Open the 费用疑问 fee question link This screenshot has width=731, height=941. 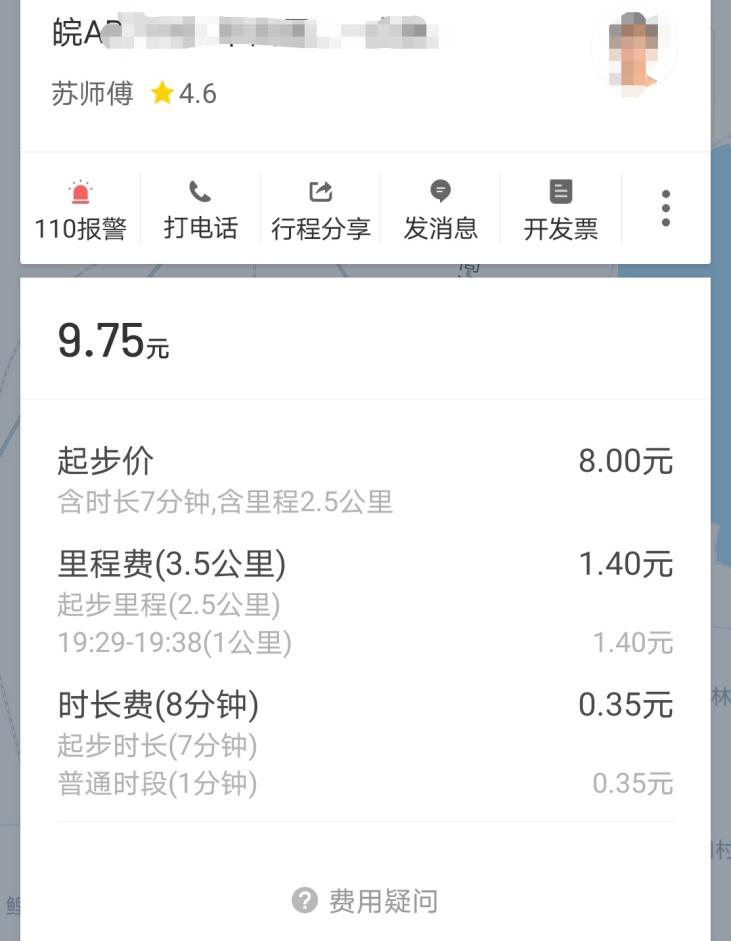pos(365,901)
